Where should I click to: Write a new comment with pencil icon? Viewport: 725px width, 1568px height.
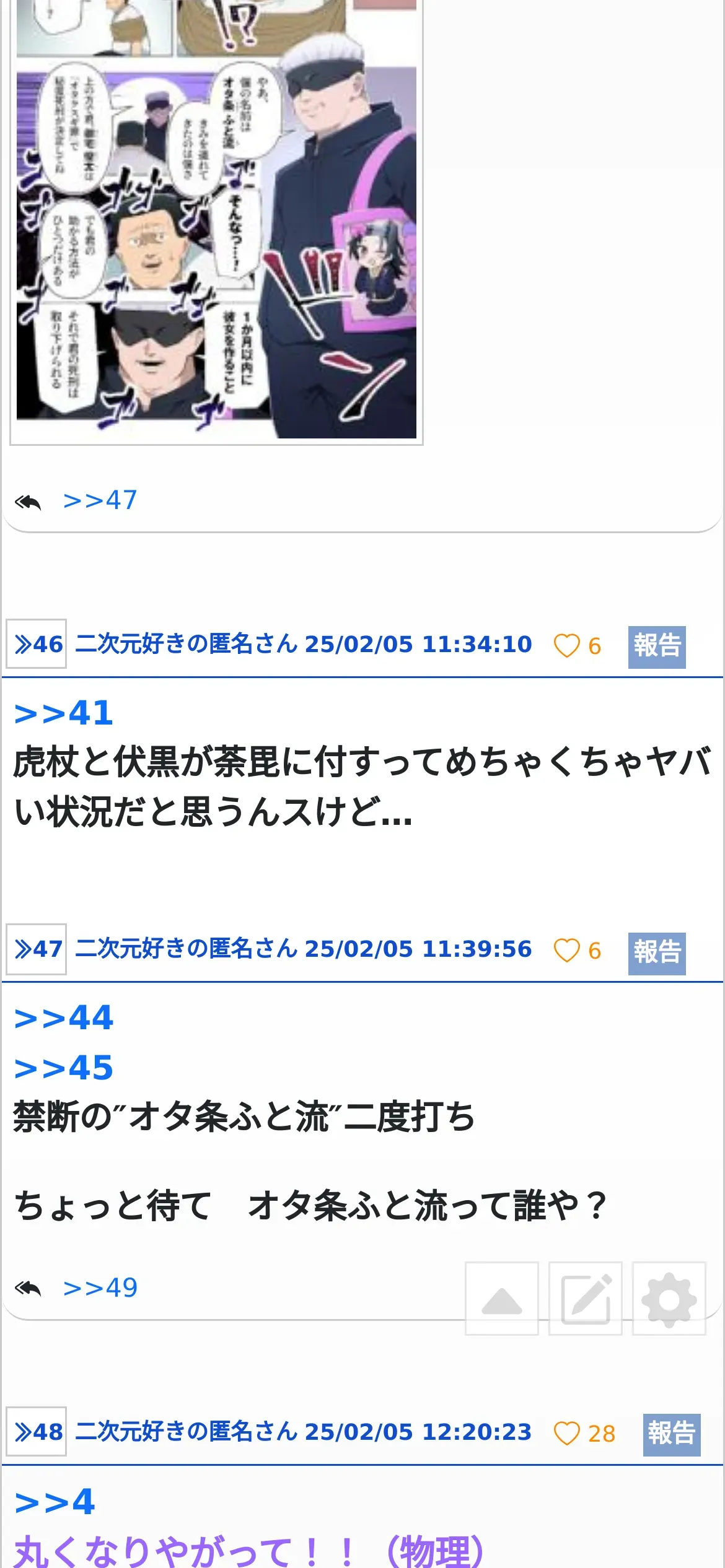click(x=586, y=1298)
